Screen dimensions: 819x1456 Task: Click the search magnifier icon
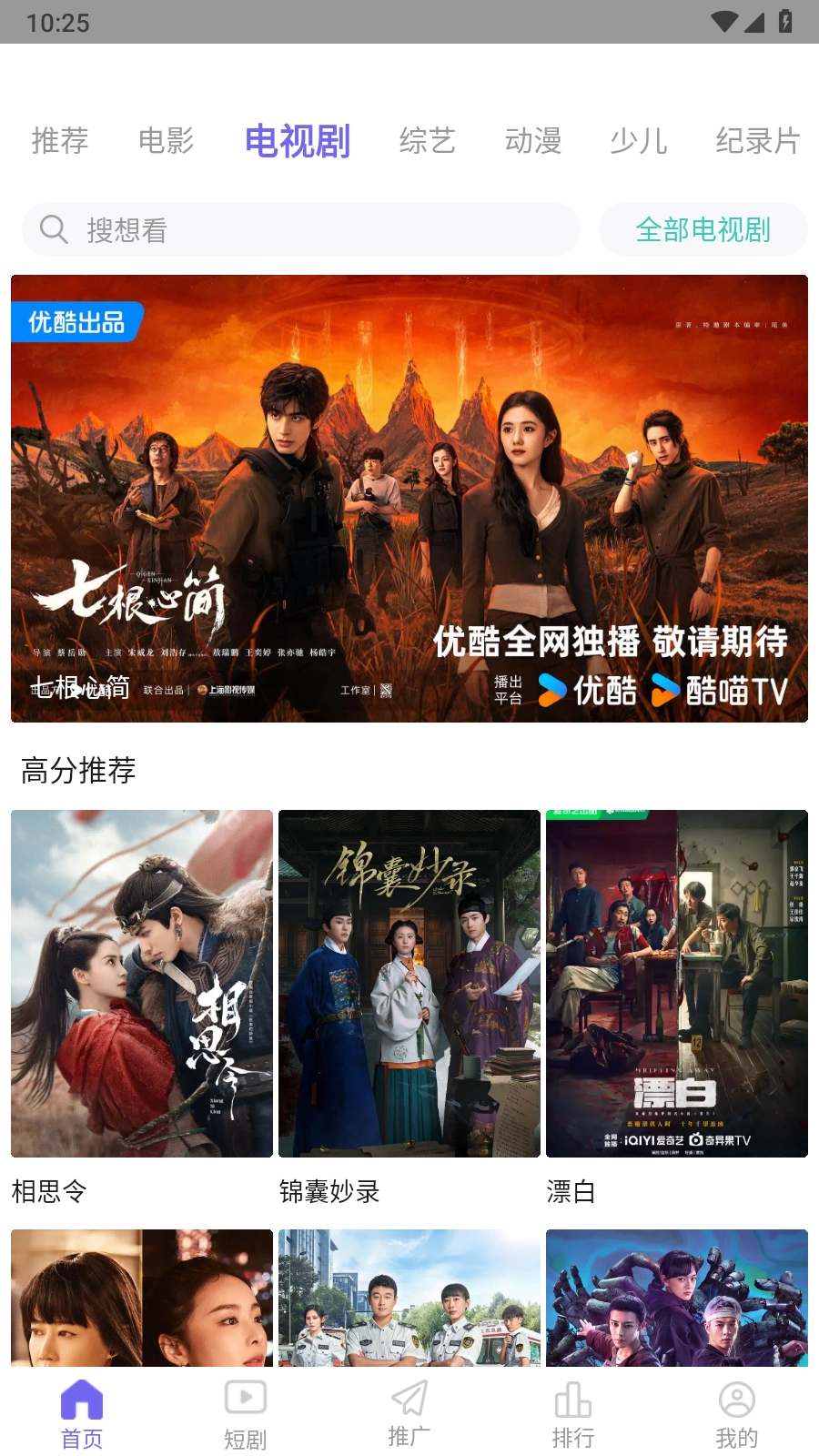click(53, 229)
